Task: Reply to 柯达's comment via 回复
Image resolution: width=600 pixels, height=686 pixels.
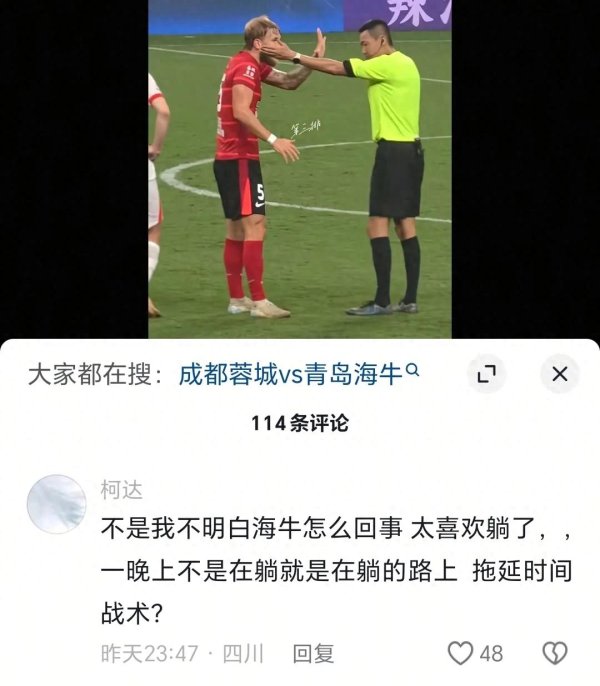Action: point(312,654)
